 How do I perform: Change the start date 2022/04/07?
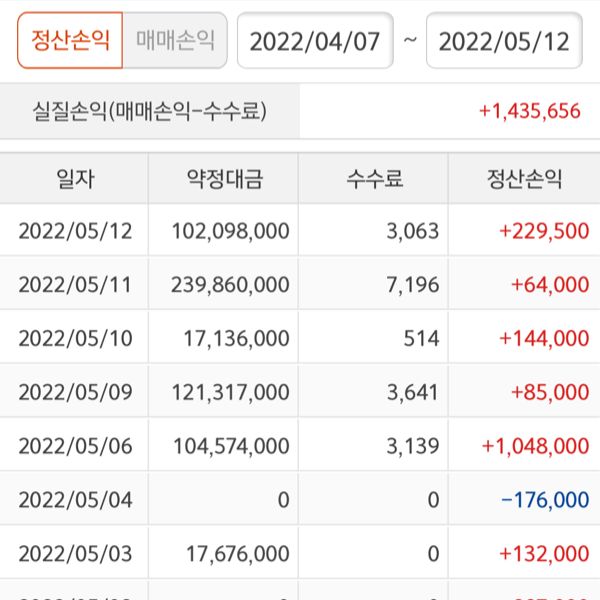pos(315,41)
